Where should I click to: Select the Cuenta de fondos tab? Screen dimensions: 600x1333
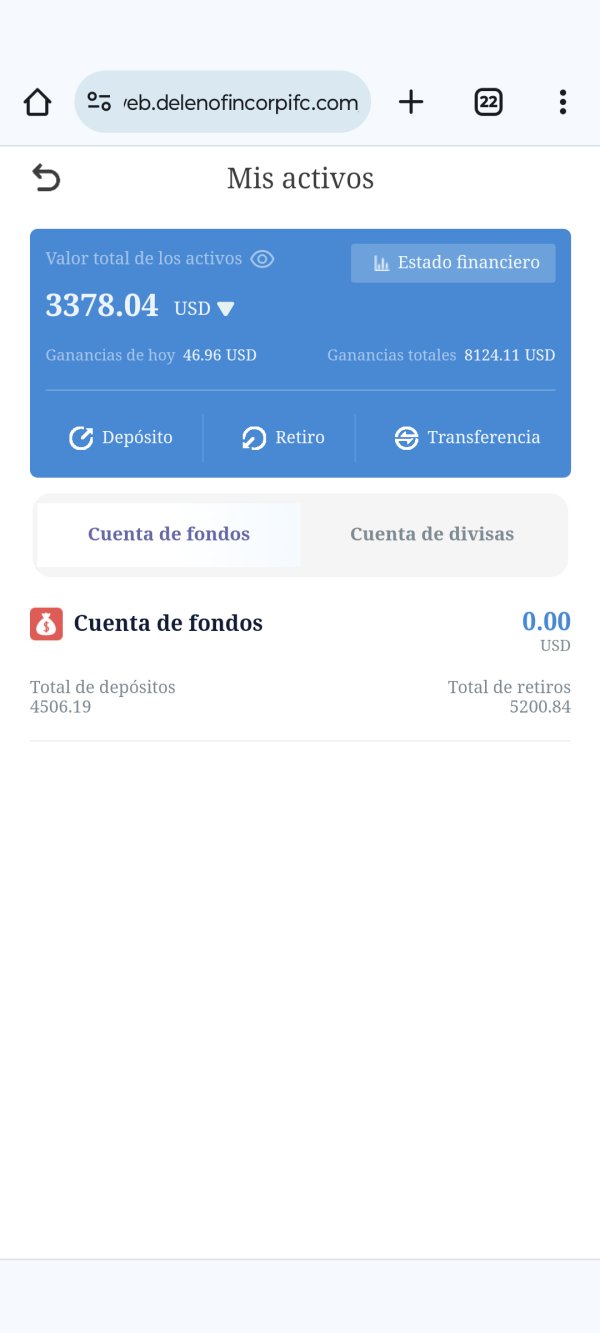(x=169, y=535)
